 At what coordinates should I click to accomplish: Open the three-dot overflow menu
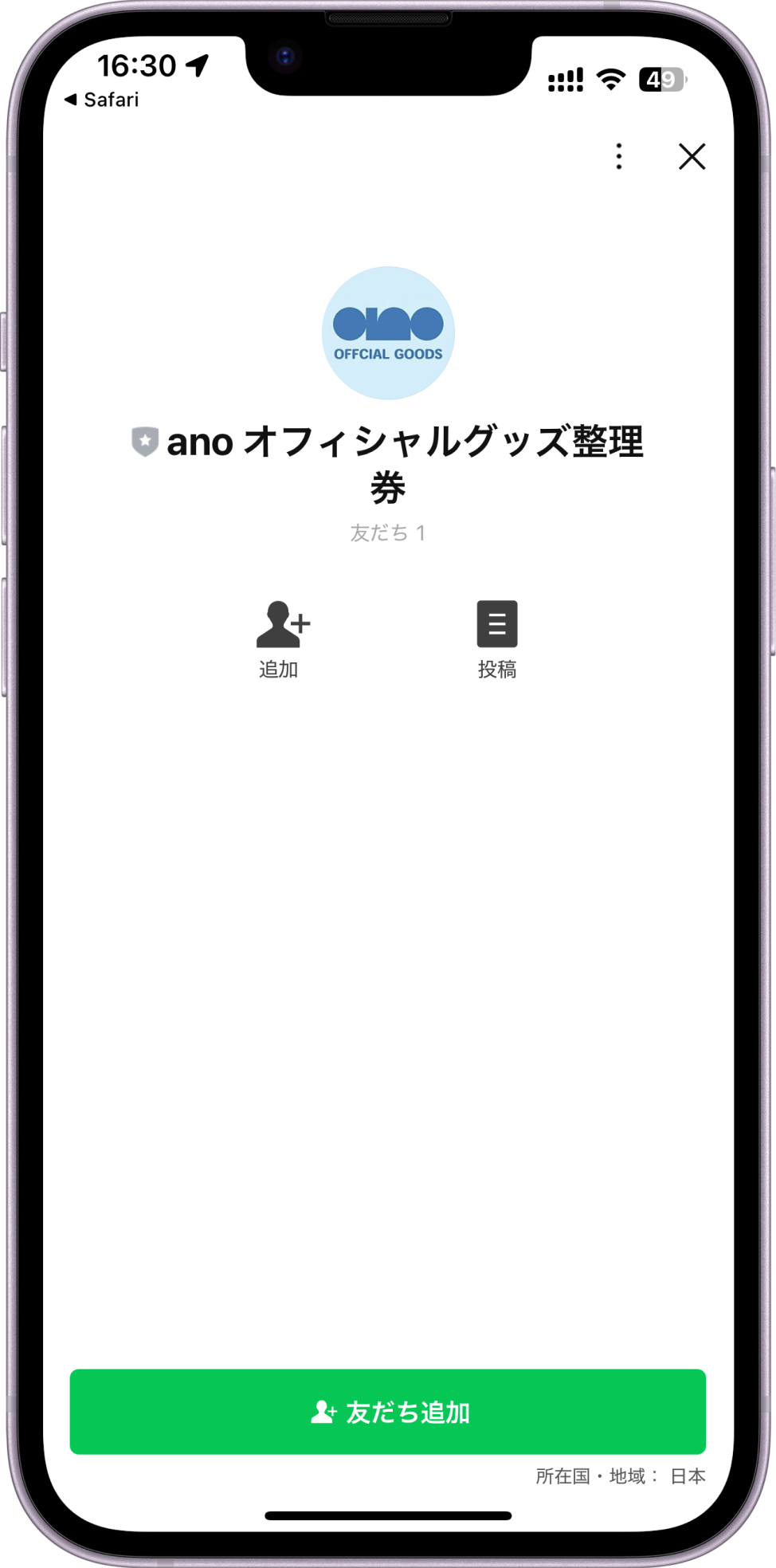[x=619, y=156]
